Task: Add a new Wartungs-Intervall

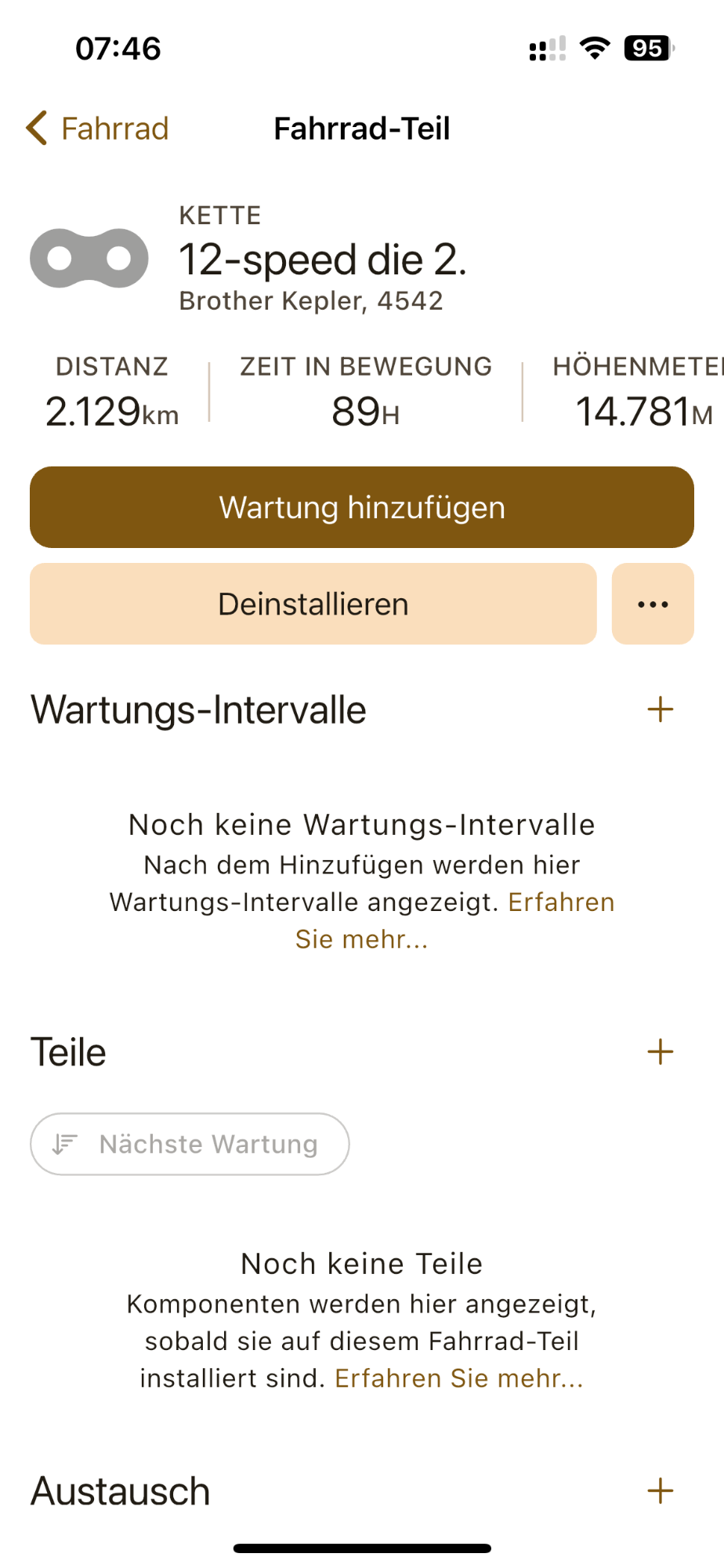Action: 661,710
